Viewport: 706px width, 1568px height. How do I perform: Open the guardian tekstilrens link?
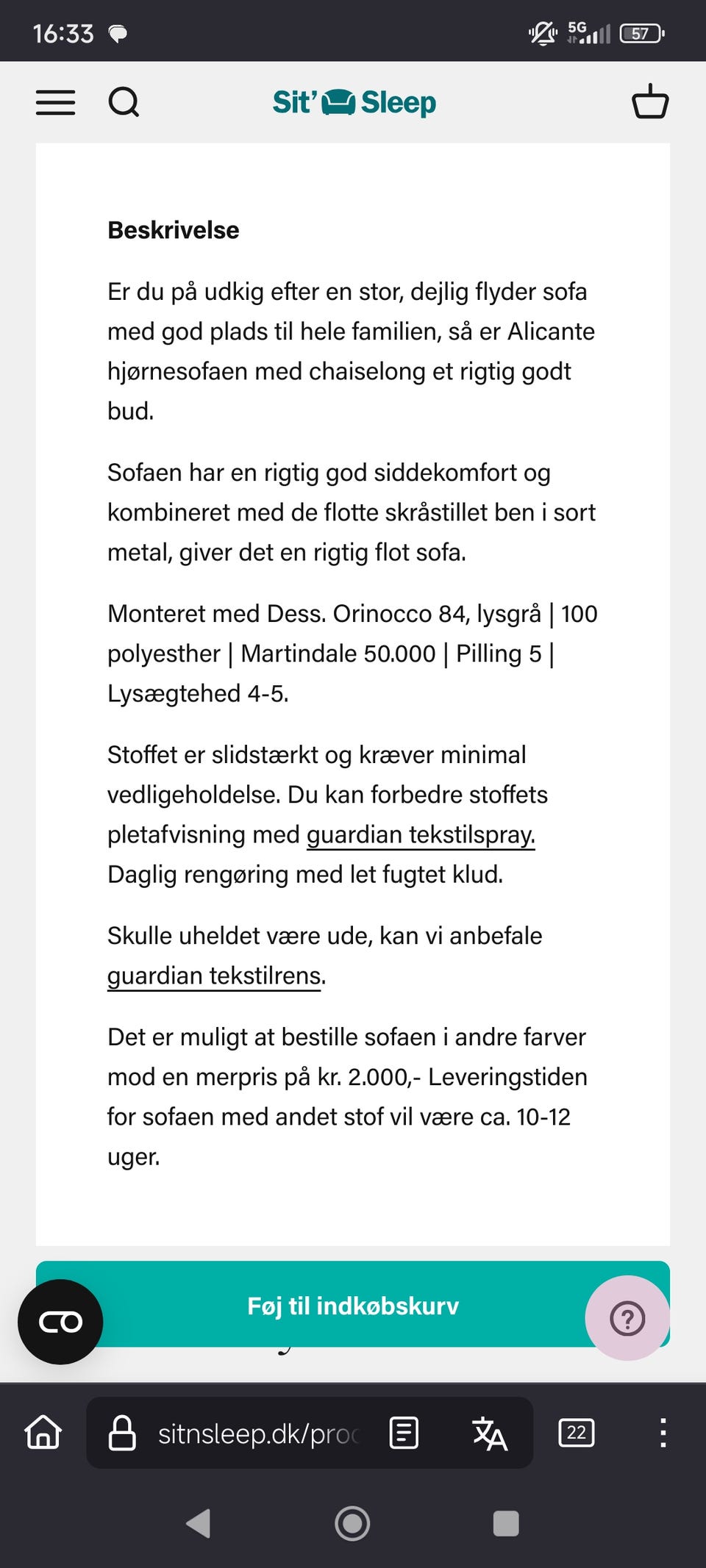tap(214, 975)
